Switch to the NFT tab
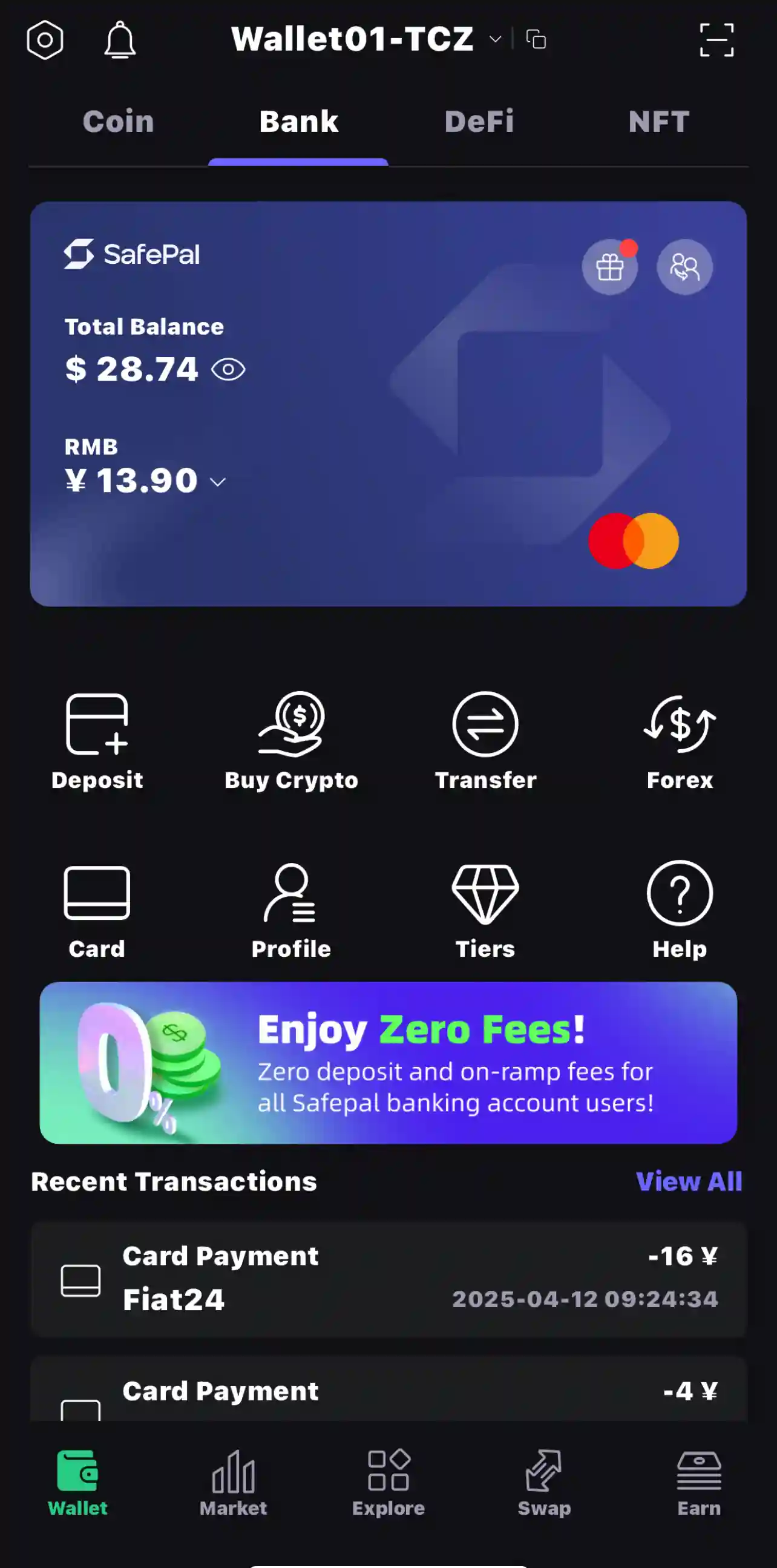The image size is (777, 1568). click(x=658, y=122)
